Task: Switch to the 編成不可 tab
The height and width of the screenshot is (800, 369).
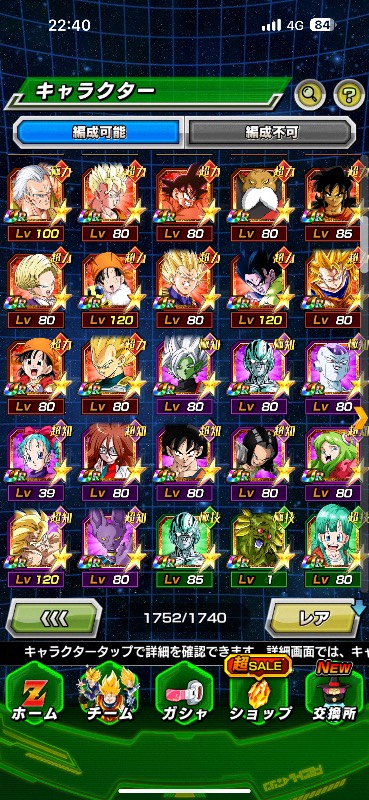Action: click(x=269, y=133)
